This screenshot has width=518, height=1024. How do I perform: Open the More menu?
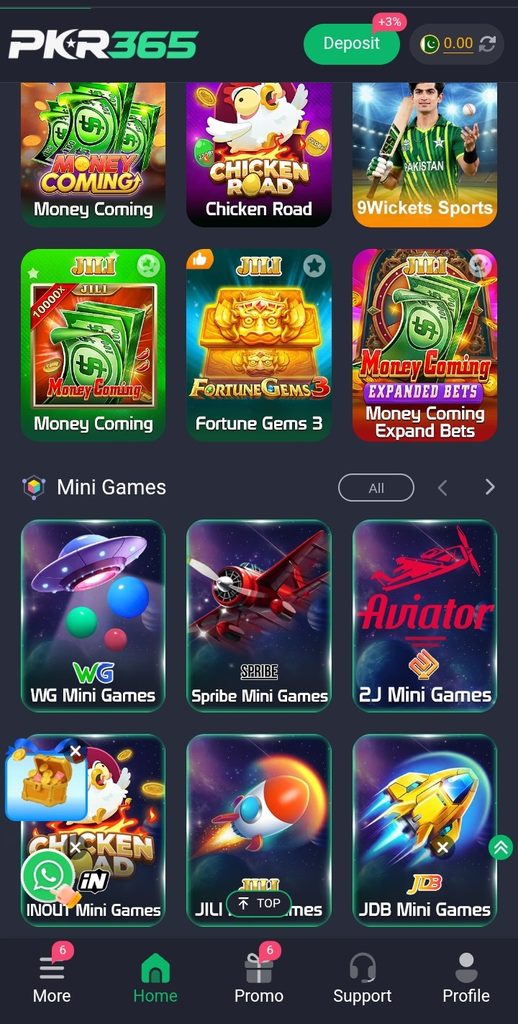pyautogui.click(x=52, y=978)
